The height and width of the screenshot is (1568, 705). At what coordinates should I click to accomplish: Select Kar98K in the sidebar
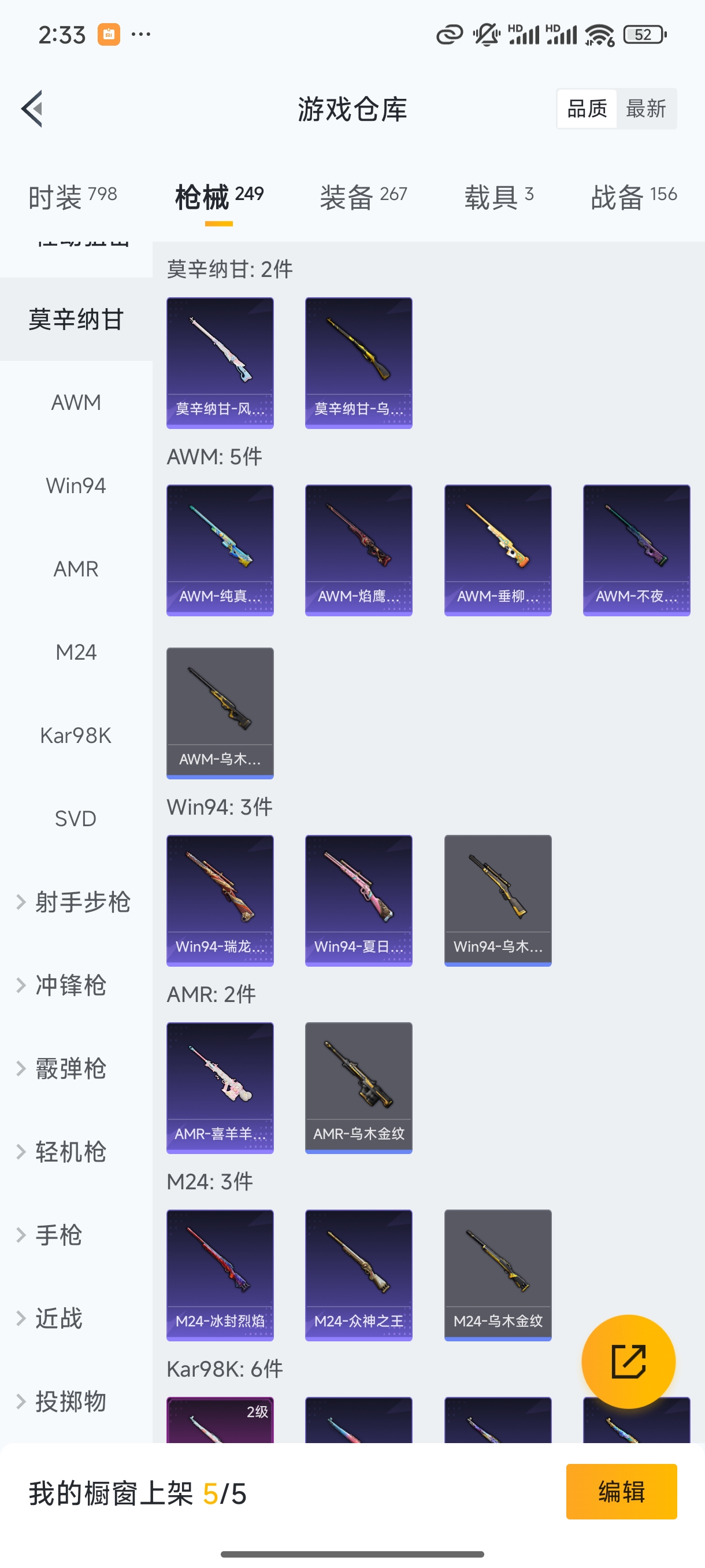point(76,735)
